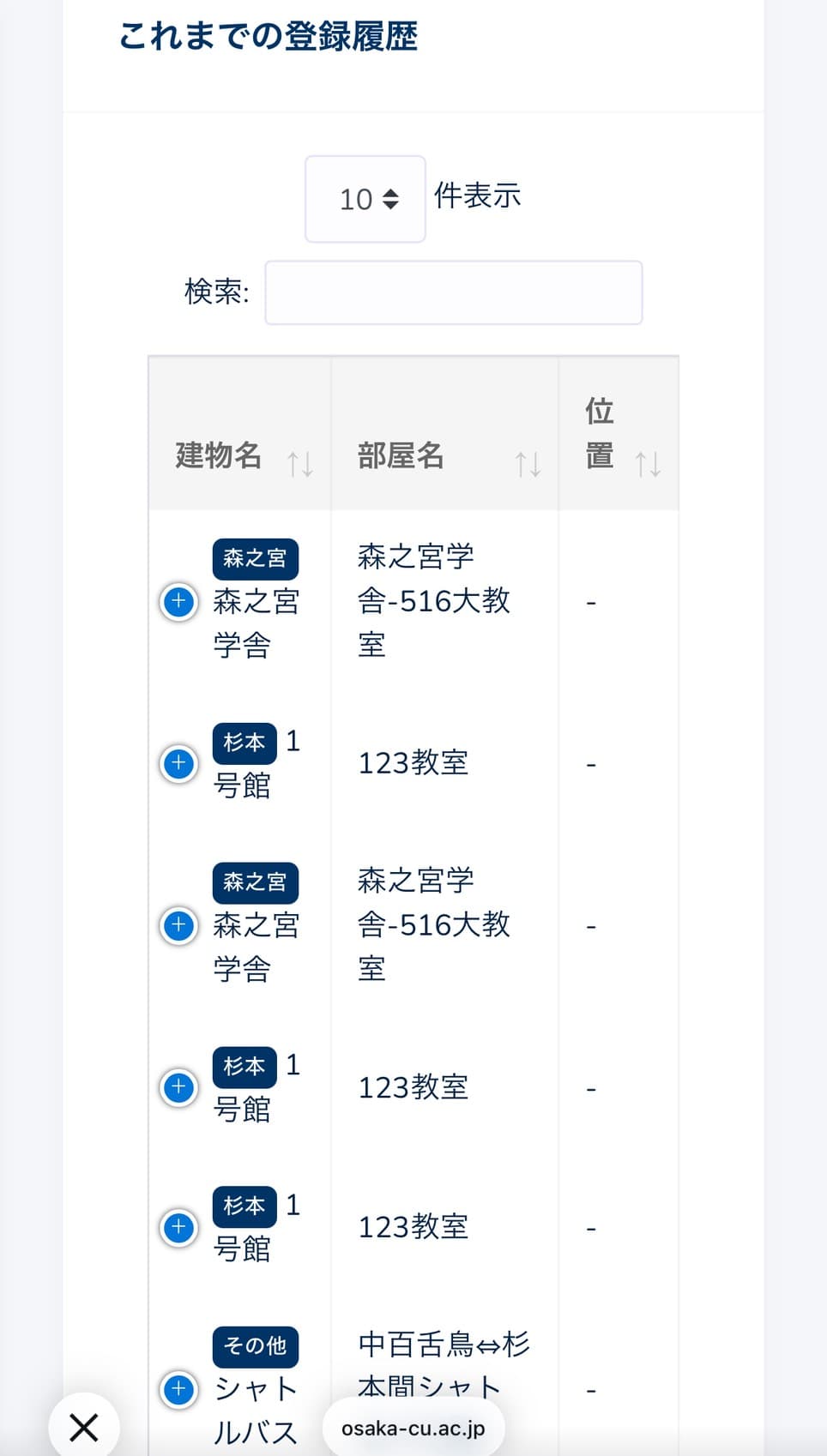Click the stepper arrows on the 10 selector
The image size is (827, 1456).
pos(390,198)
